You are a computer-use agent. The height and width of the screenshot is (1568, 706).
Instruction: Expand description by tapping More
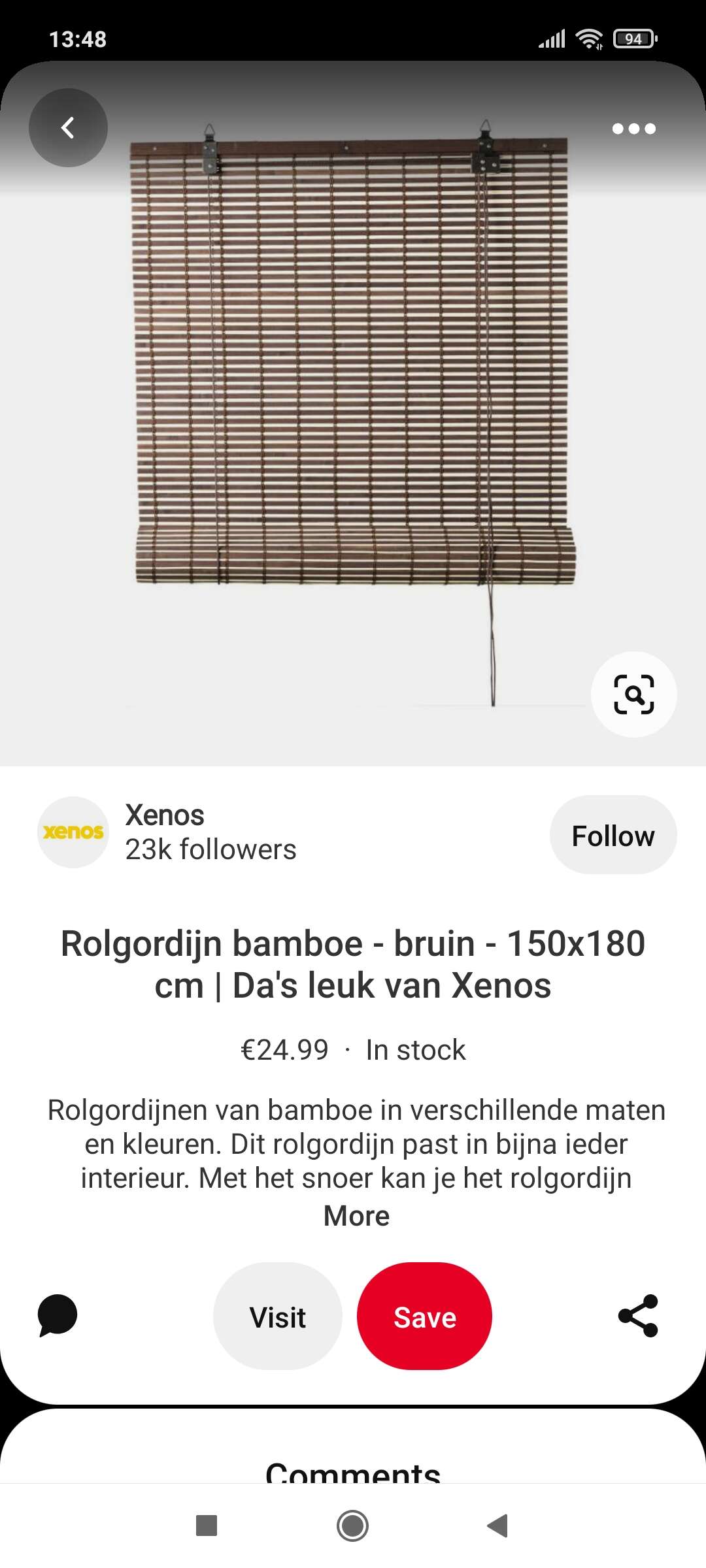point(356,1216)
